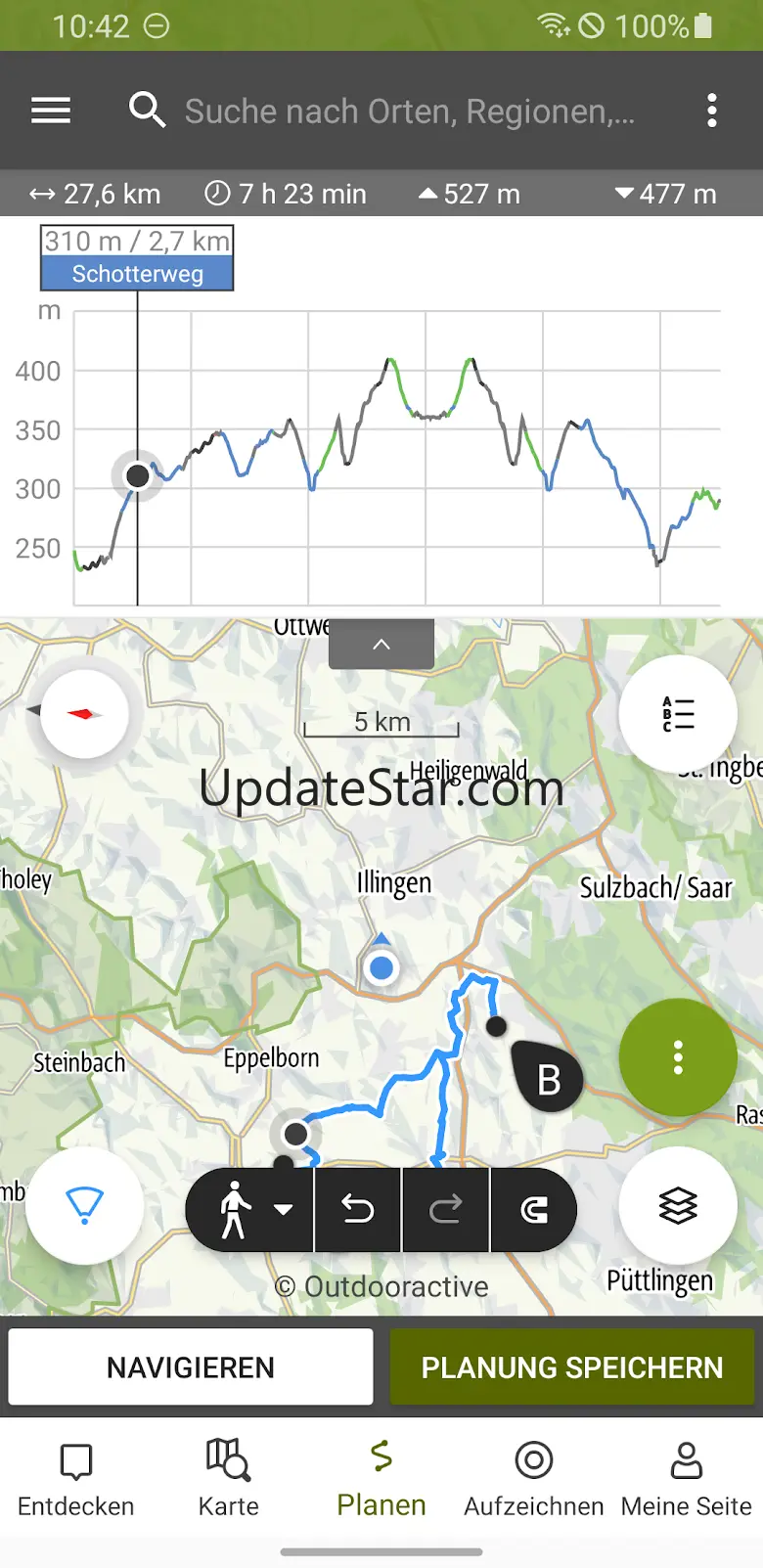Start navigation with NAVIGIEREN

coord(191,1366)
